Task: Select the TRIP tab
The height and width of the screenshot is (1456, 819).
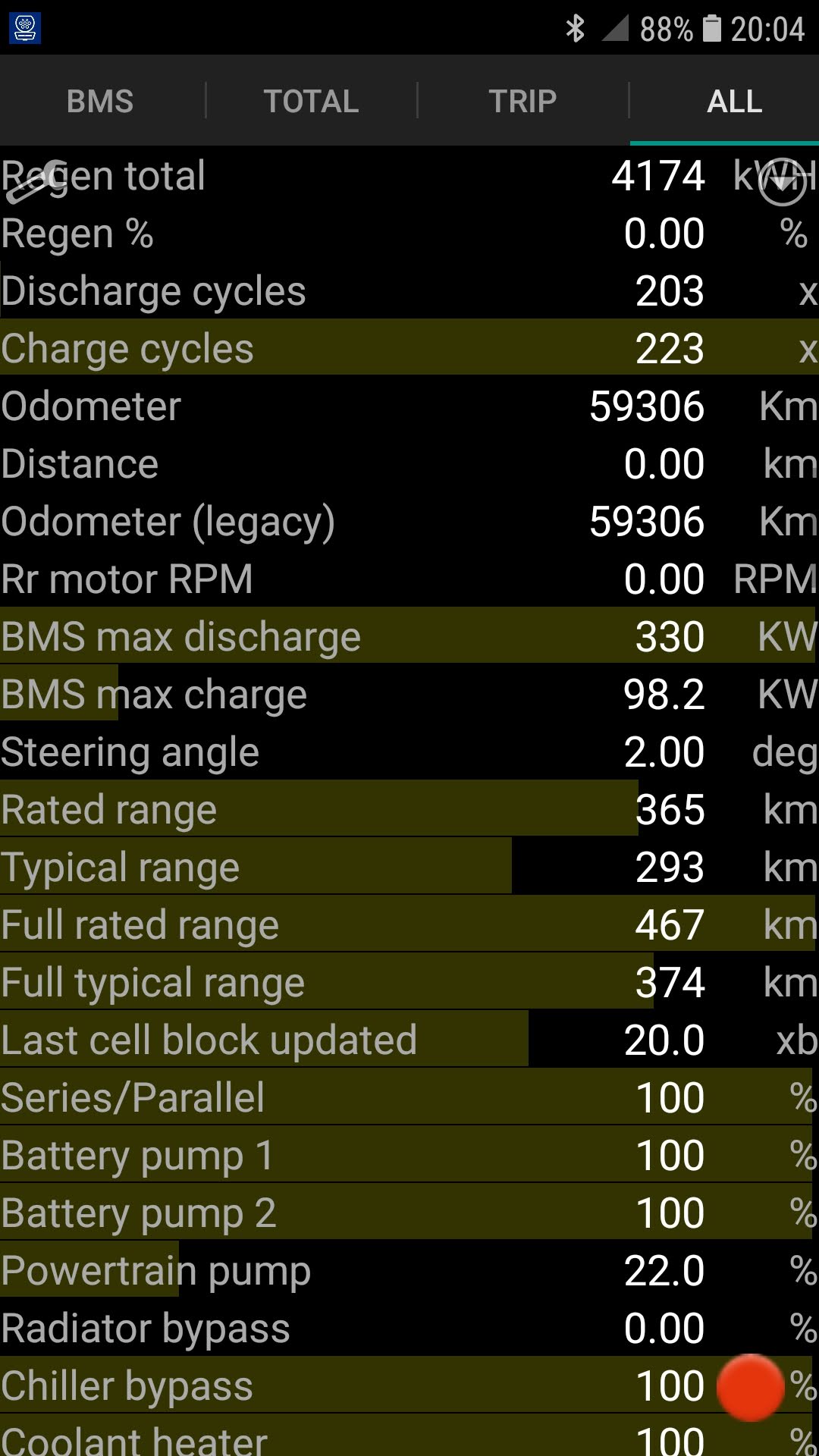Action: point(523,101)
